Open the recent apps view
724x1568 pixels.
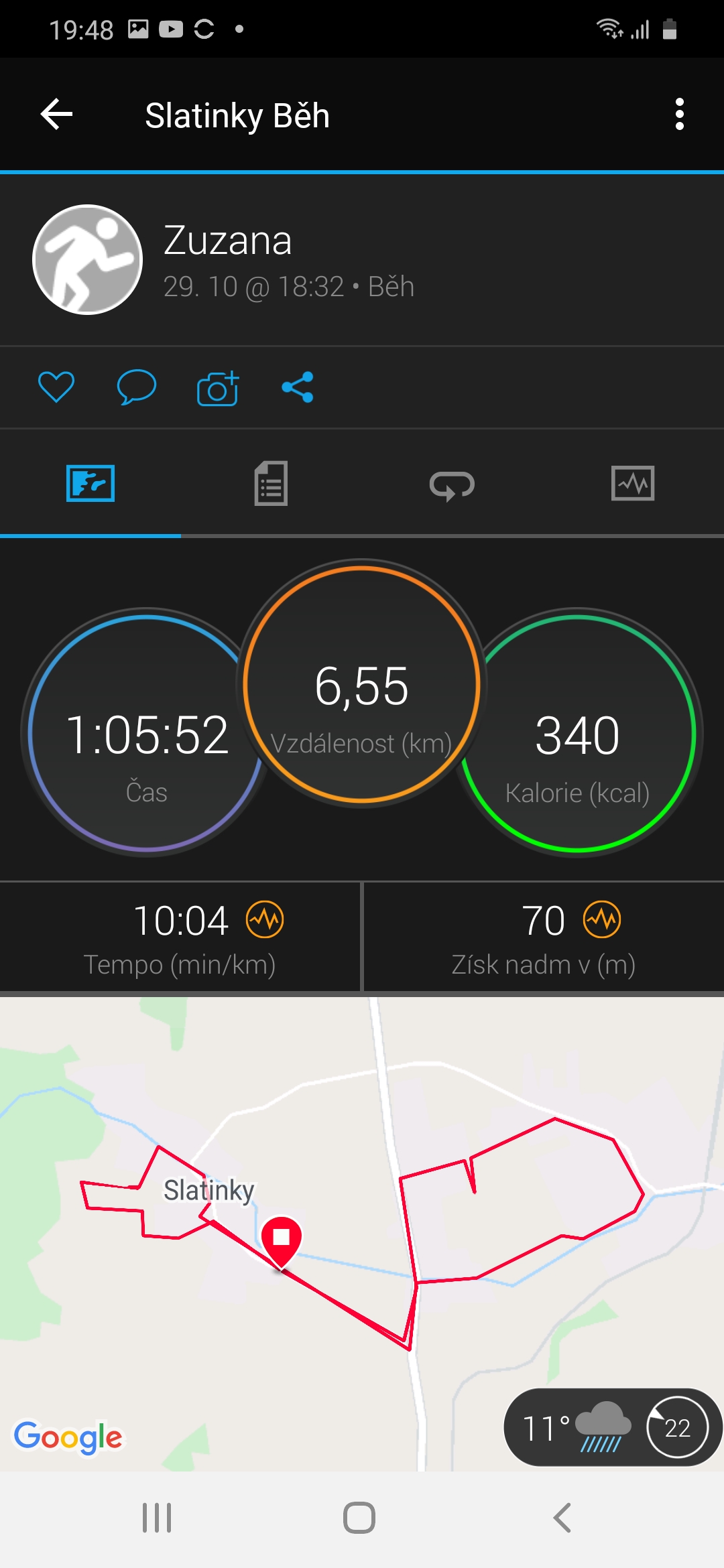(157, 1518)
